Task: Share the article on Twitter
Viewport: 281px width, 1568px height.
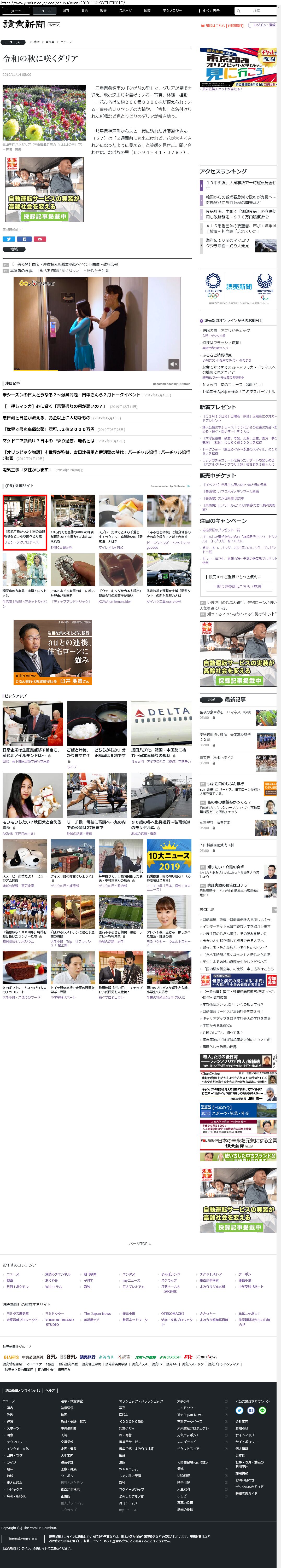Action: pos(9,239)
